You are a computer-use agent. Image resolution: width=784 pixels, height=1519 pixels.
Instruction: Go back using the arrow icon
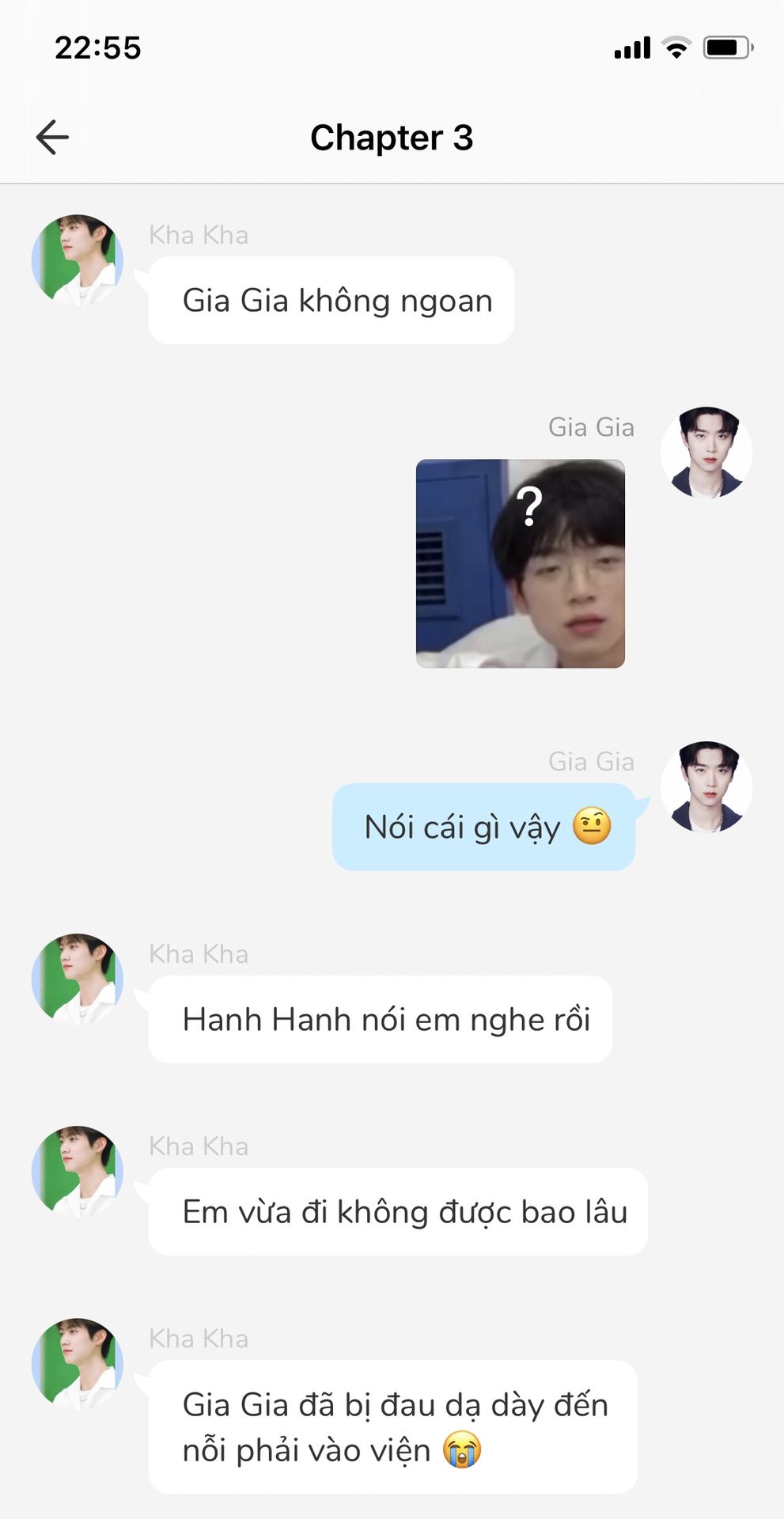[x=52, y=138]
